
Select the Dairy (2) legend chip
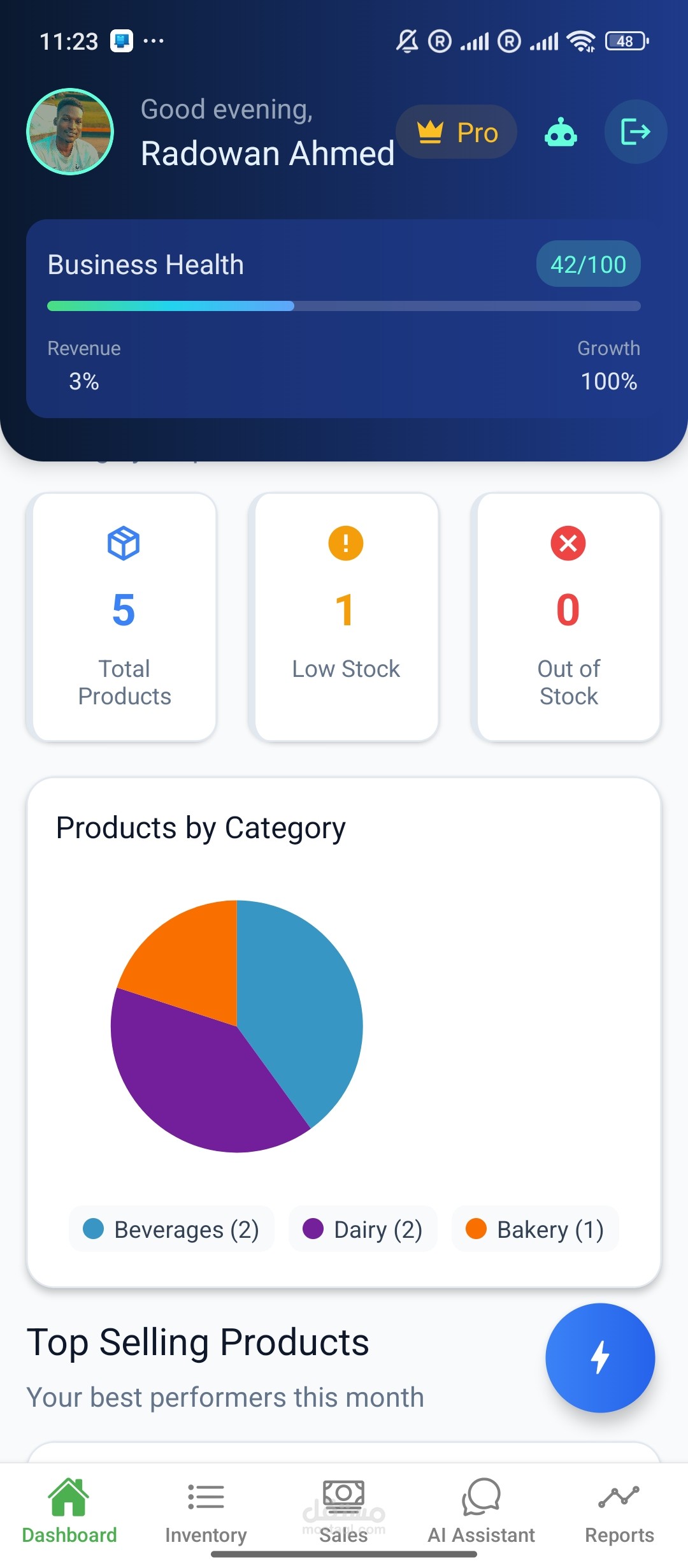coord(362,1229)
